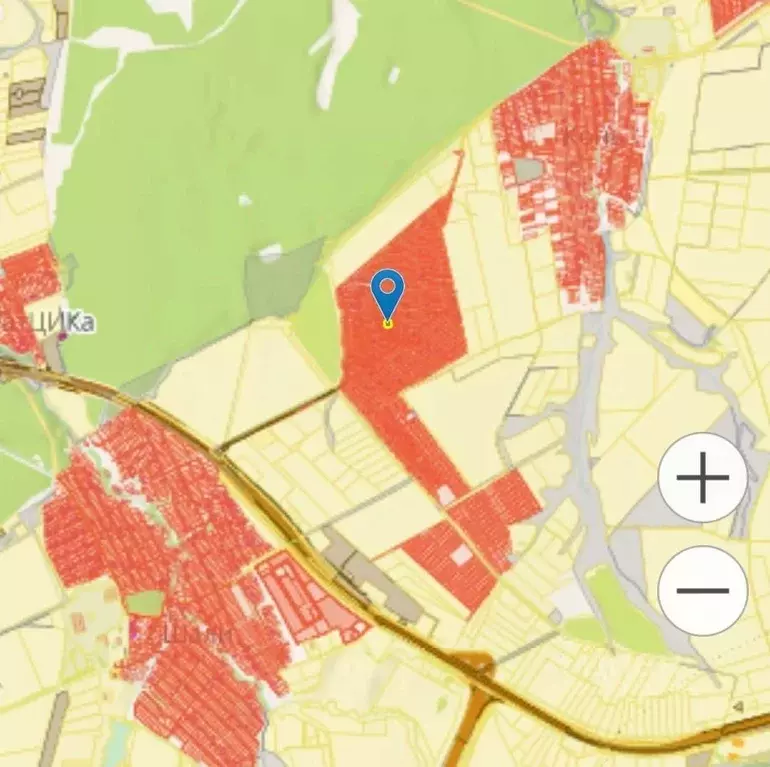Zoom out with the minus button
Viewport: 770px width, 767px height.
[702, 590]
